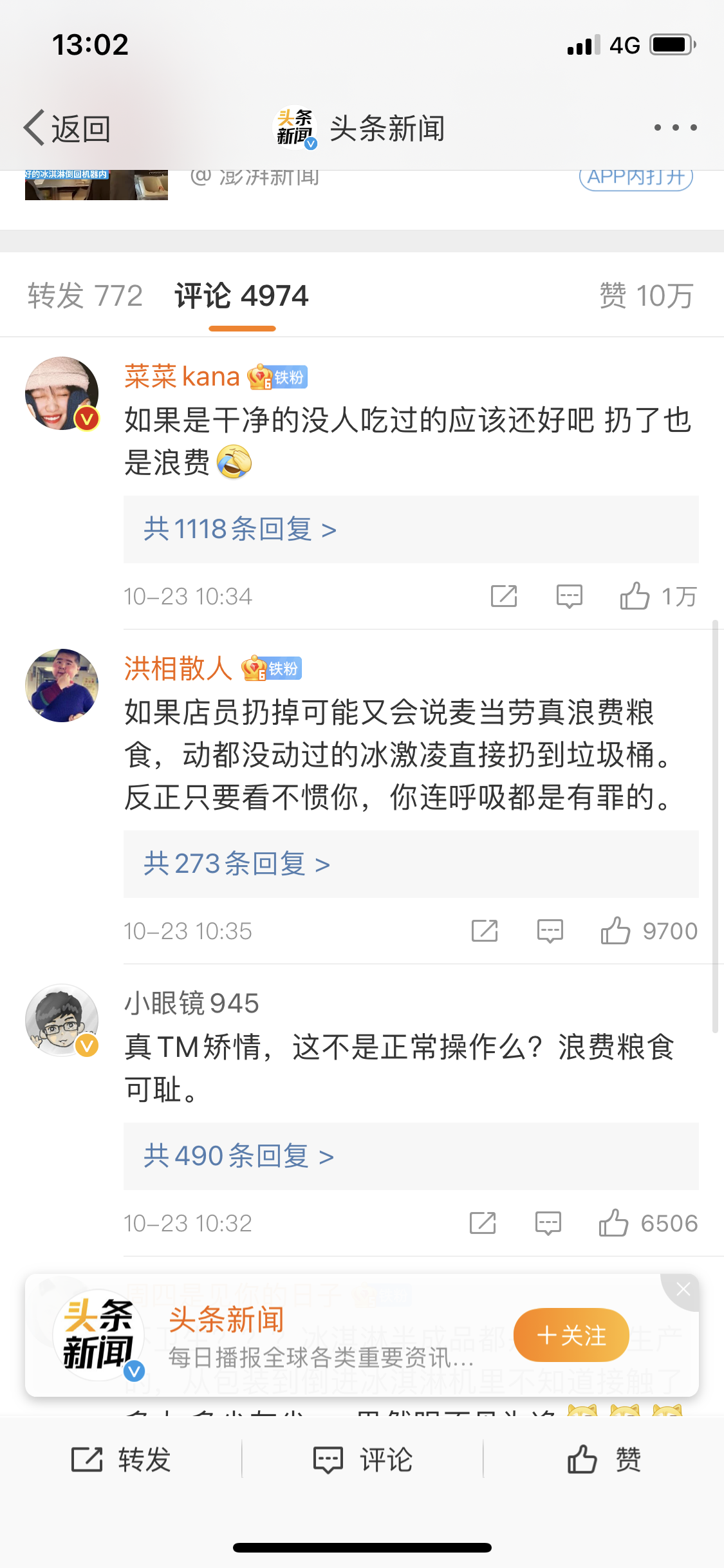Repost 菜菜kana's comment
This screenshot has height=1568, width=724.
coord(504,596)
